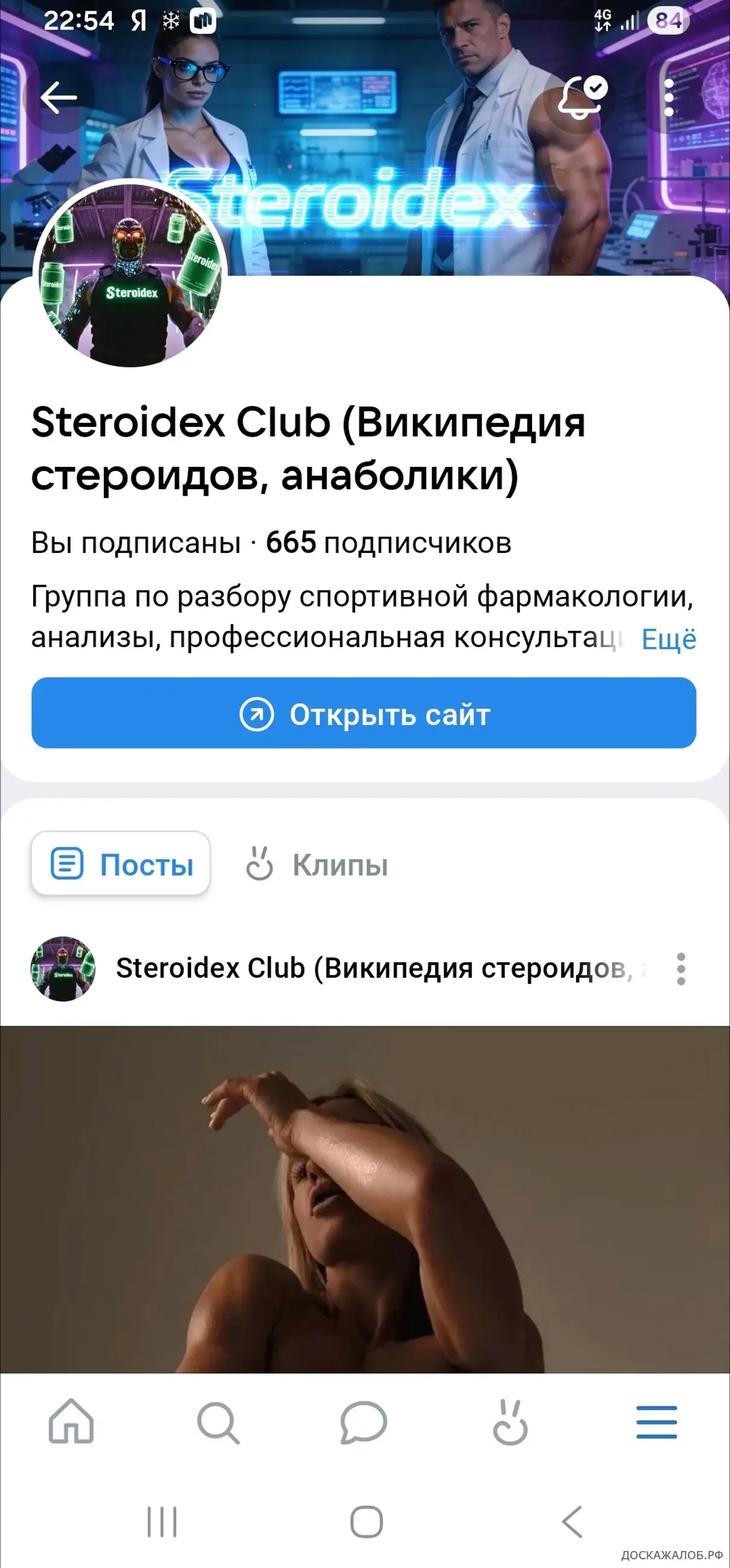Open the messages tab

[x=363, y=1422]
